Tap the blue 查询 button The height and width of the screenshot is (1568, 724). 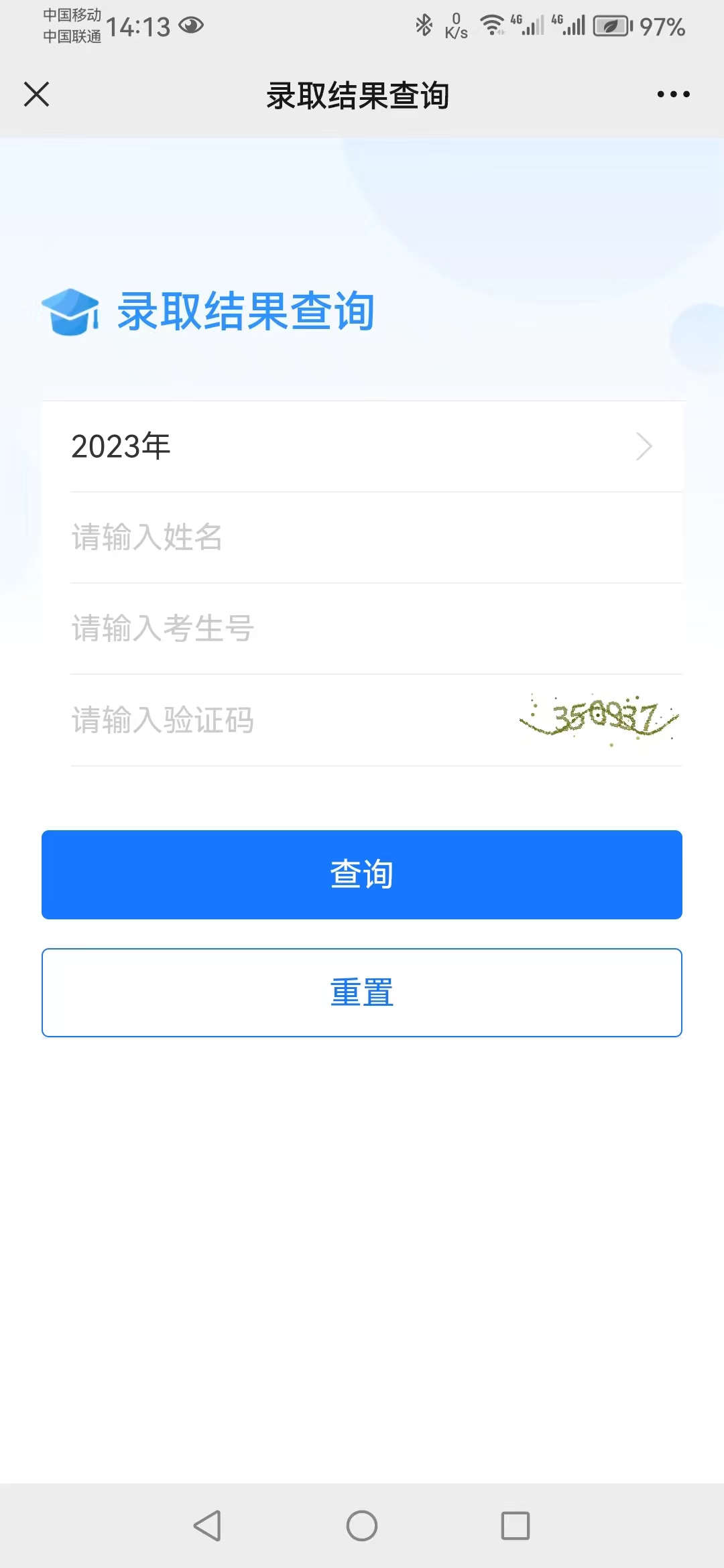point(362,874)
